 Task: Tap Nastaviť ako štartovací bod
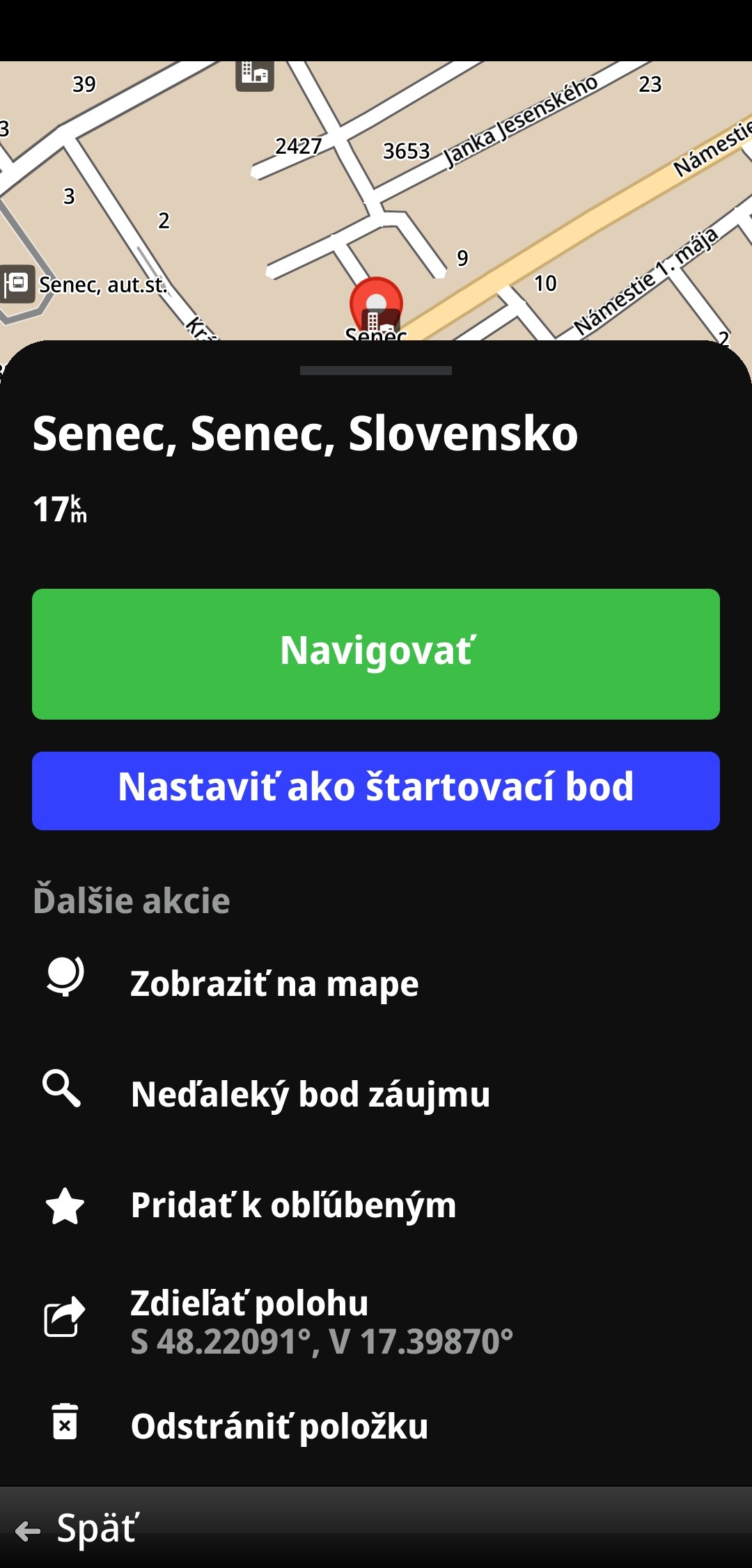(376, 791)
